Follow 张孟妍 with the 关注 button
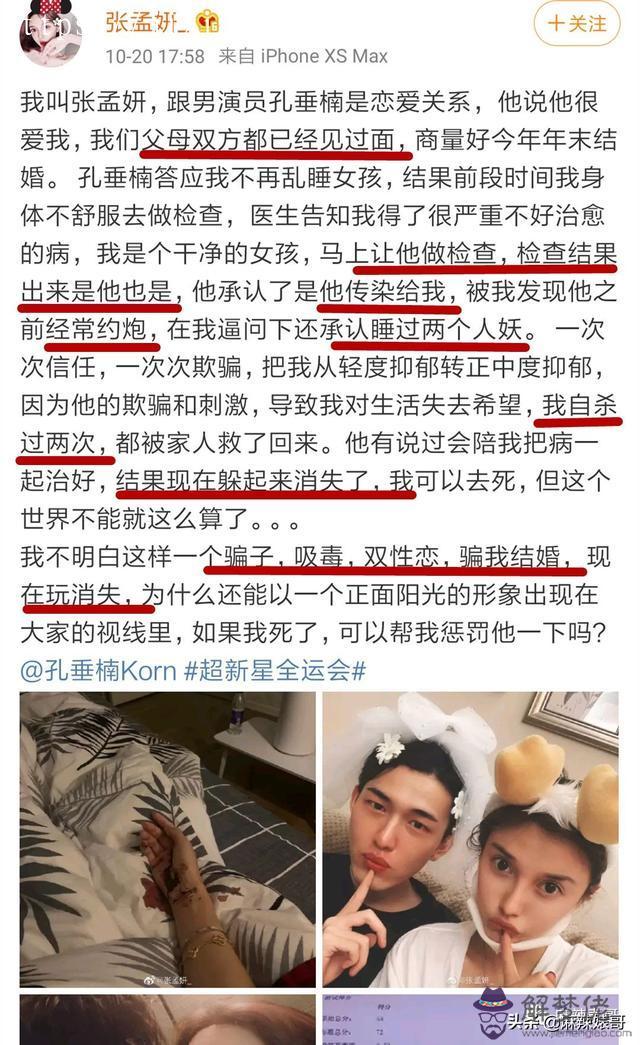Screen dimensions: 640x1045 577,22
